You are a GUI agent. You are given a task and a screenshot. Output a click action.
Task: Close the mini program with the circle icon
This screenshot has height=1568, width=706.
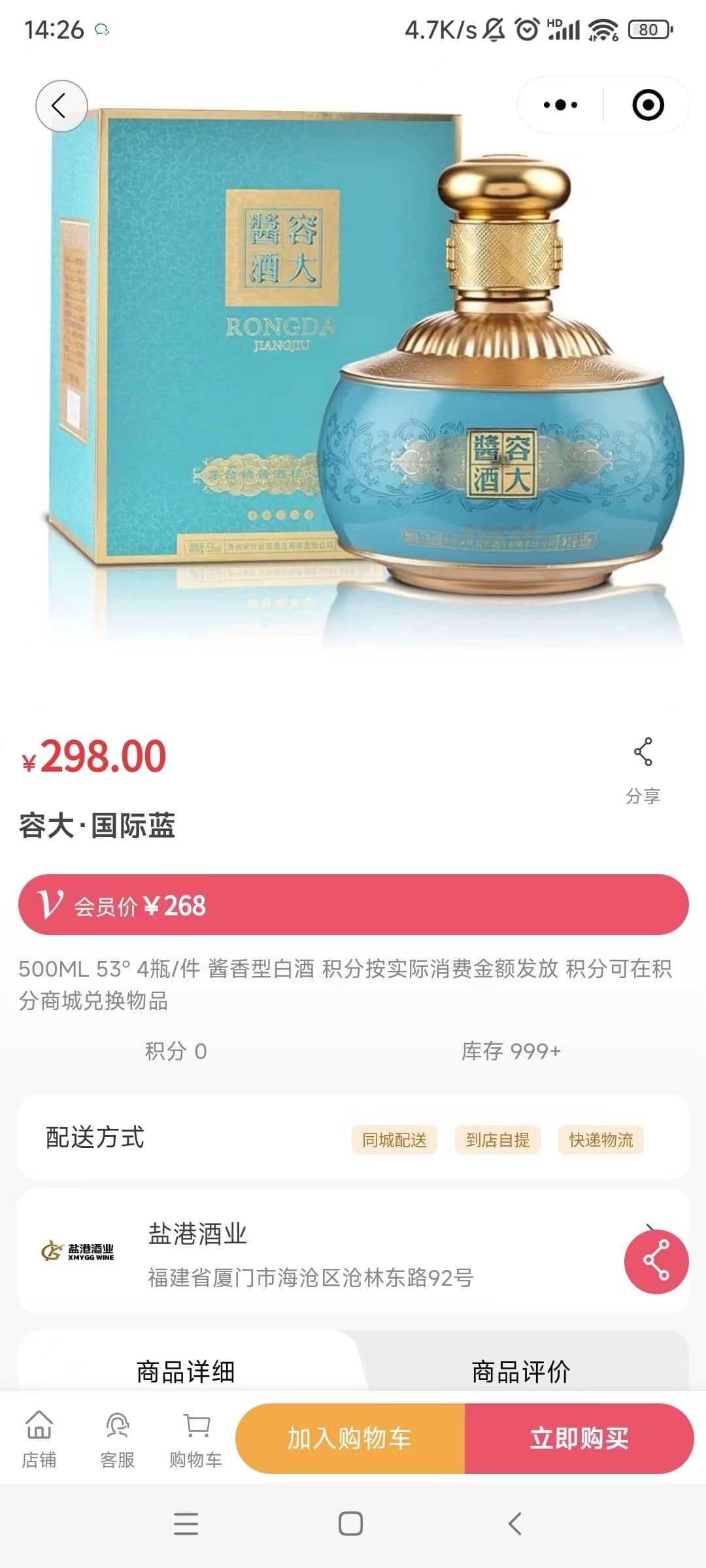[x=648, y=105]
